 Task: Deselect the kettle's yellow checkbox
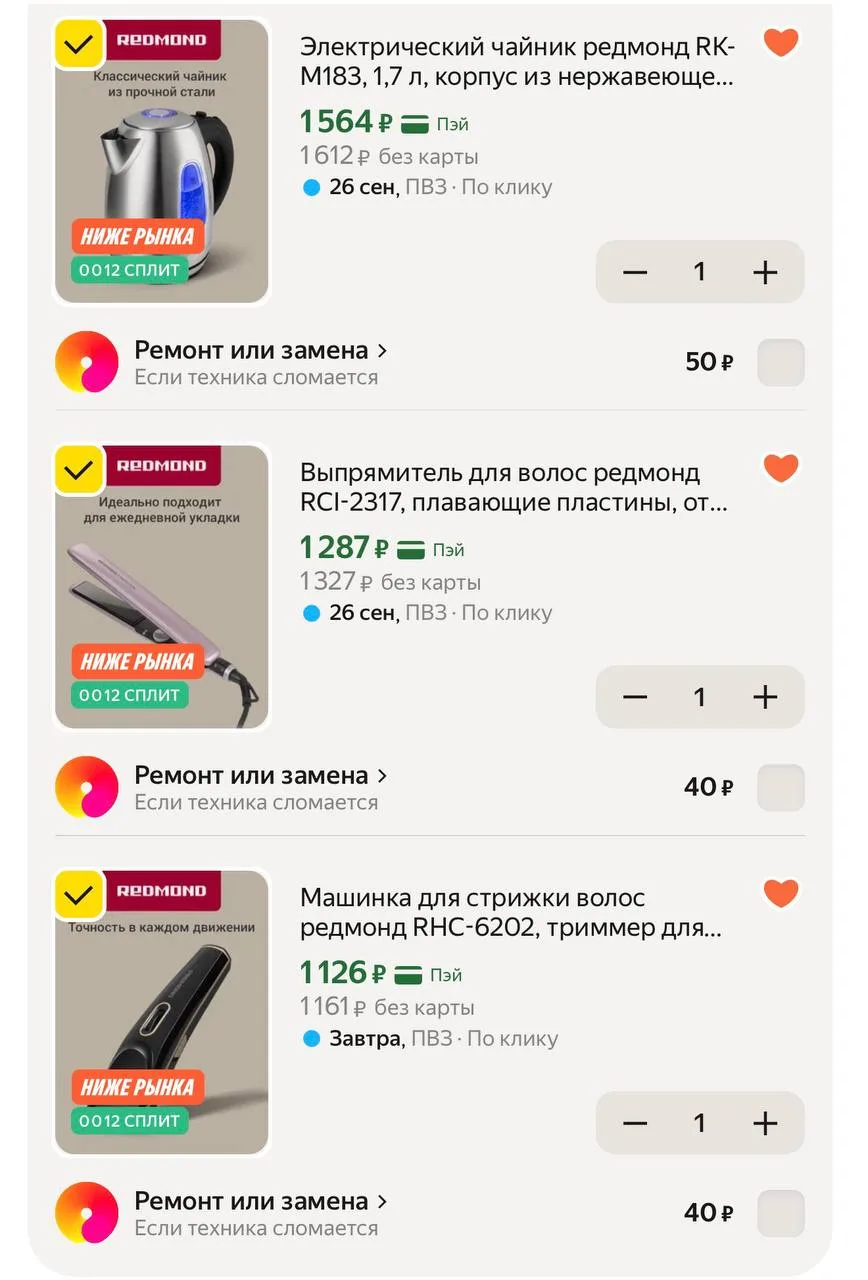pos(79,44)
